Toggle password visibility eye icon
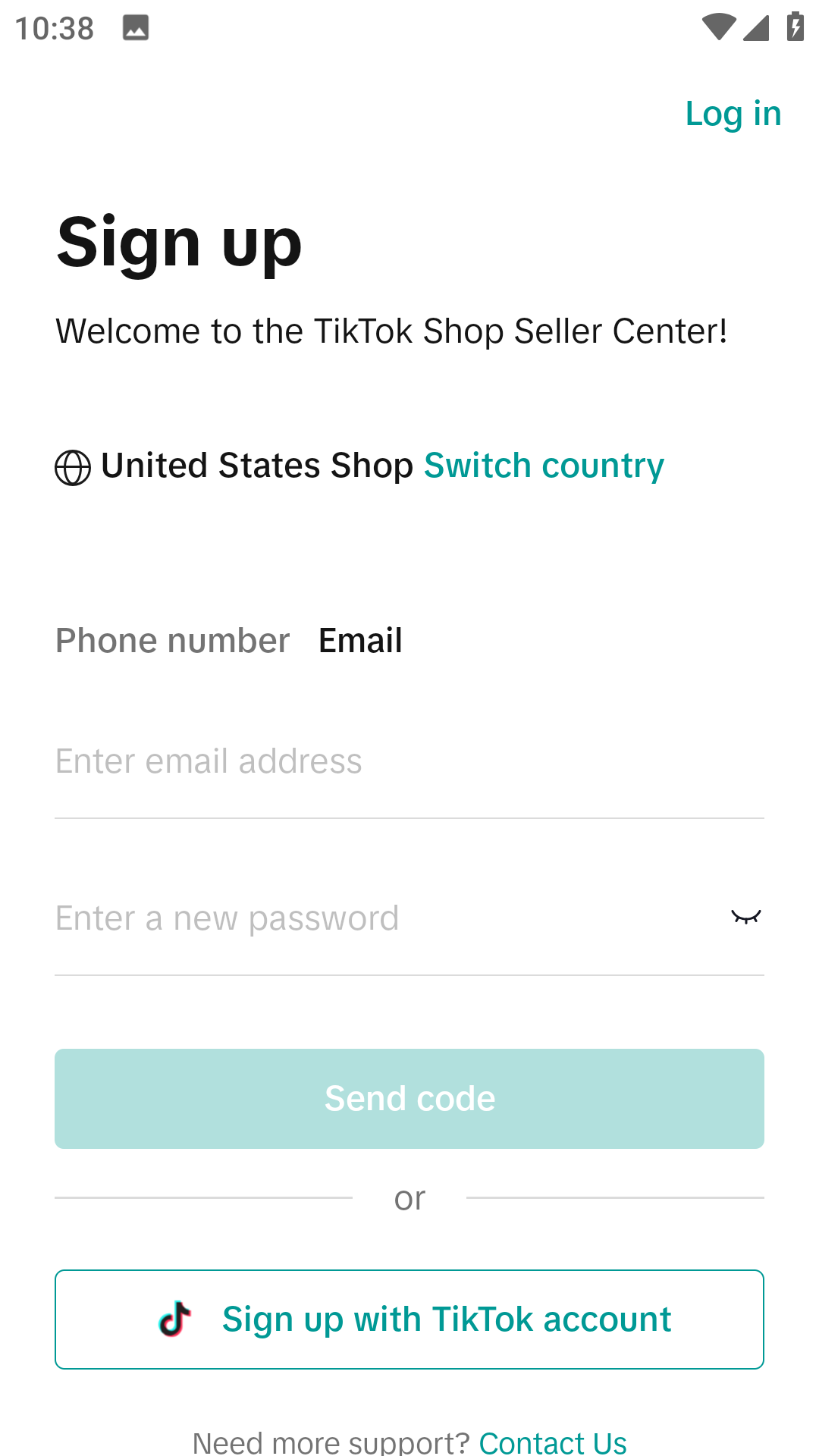 [x=745, y=918]
